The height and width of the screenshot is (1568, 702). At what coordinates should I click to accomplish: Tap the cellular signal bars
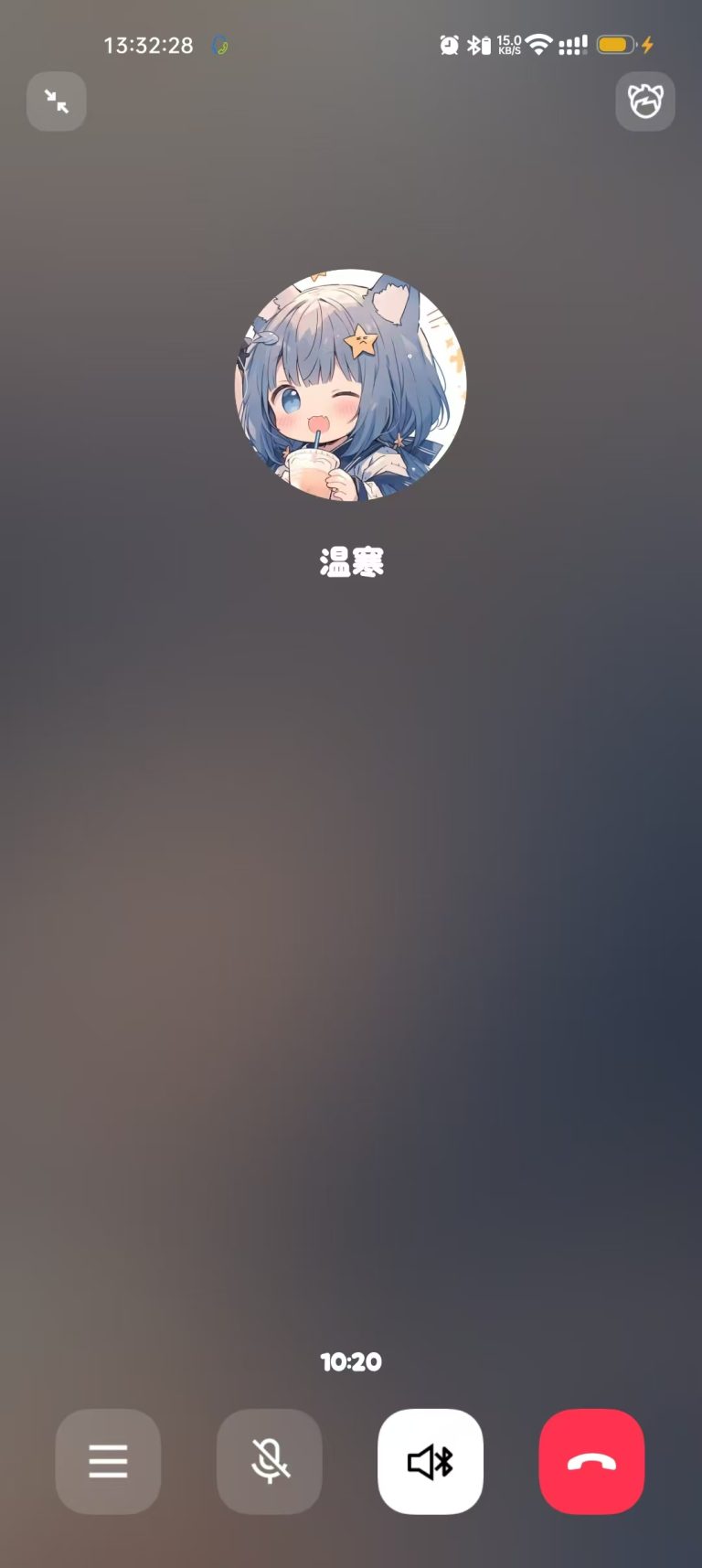tap(572, 43)
